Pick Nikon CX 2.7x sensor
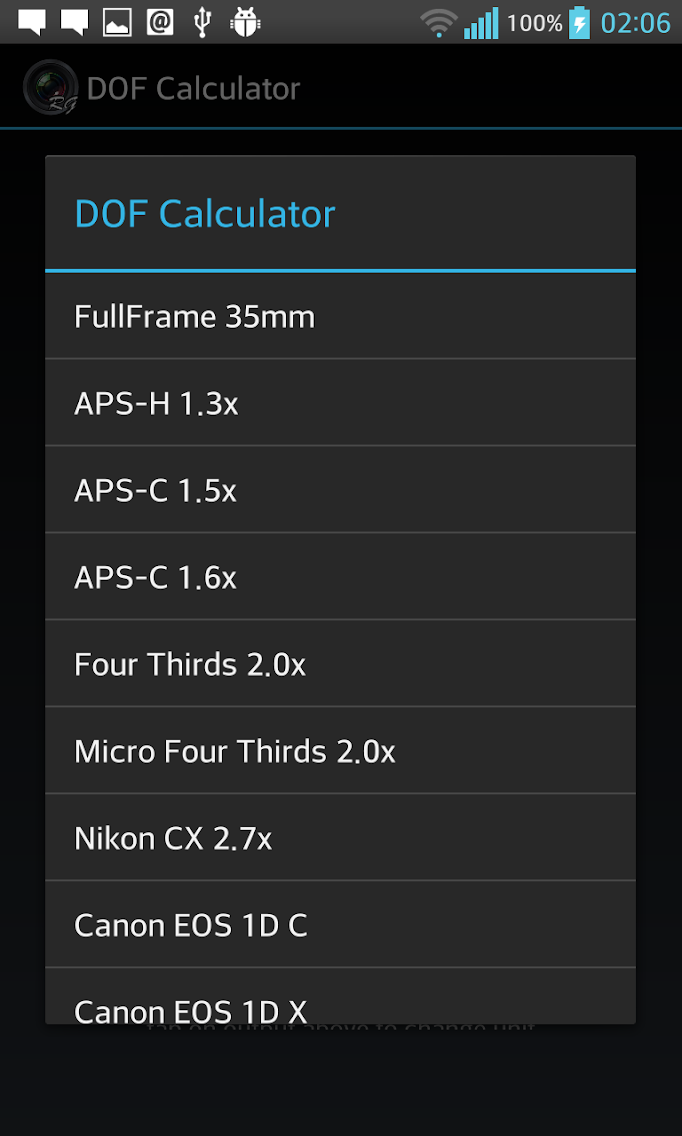Screen dimensions: 682x1136 coord(340,839)
